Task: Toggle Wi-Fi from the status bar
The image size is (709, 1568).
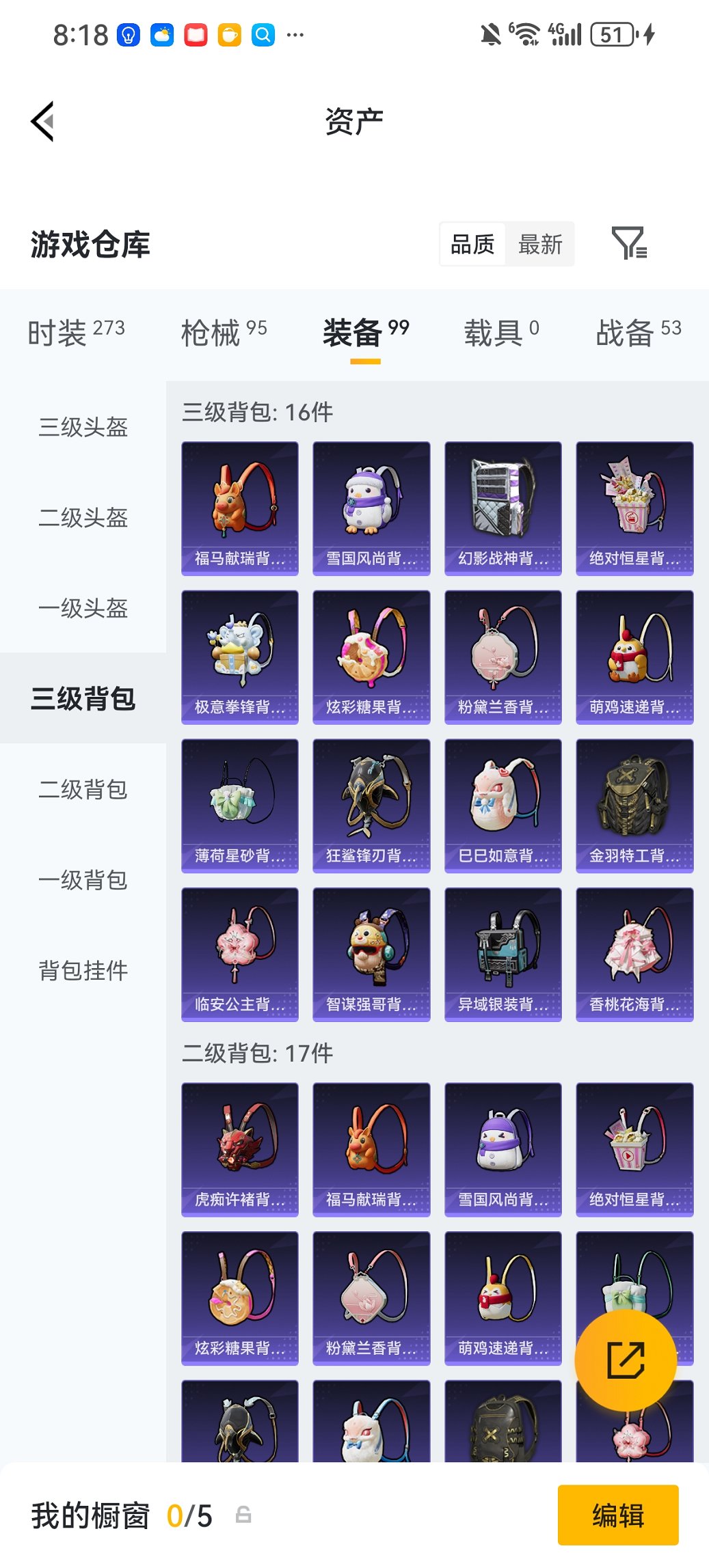Action: pyautogui.click(x=525, y=32)
